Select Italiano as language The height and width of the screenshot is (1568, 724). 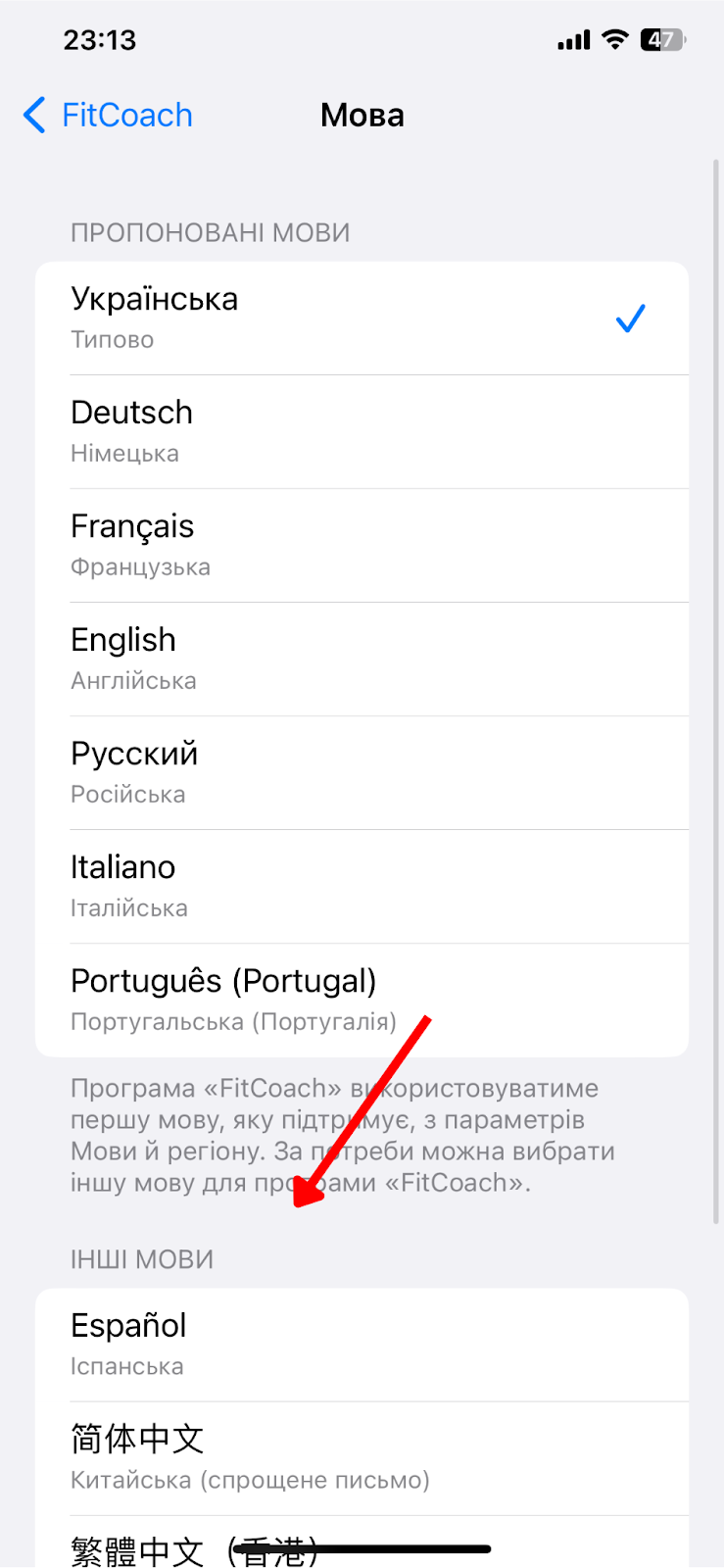click(362, 887)
